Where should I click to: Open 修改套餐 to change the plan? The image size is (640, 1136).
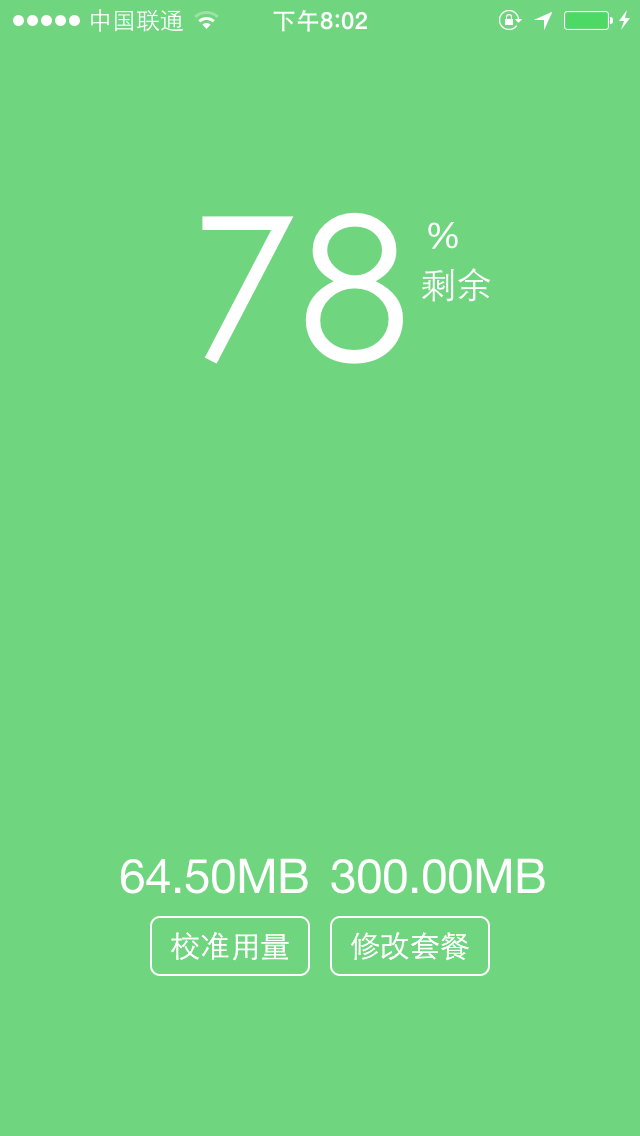(x=410, y=946)
